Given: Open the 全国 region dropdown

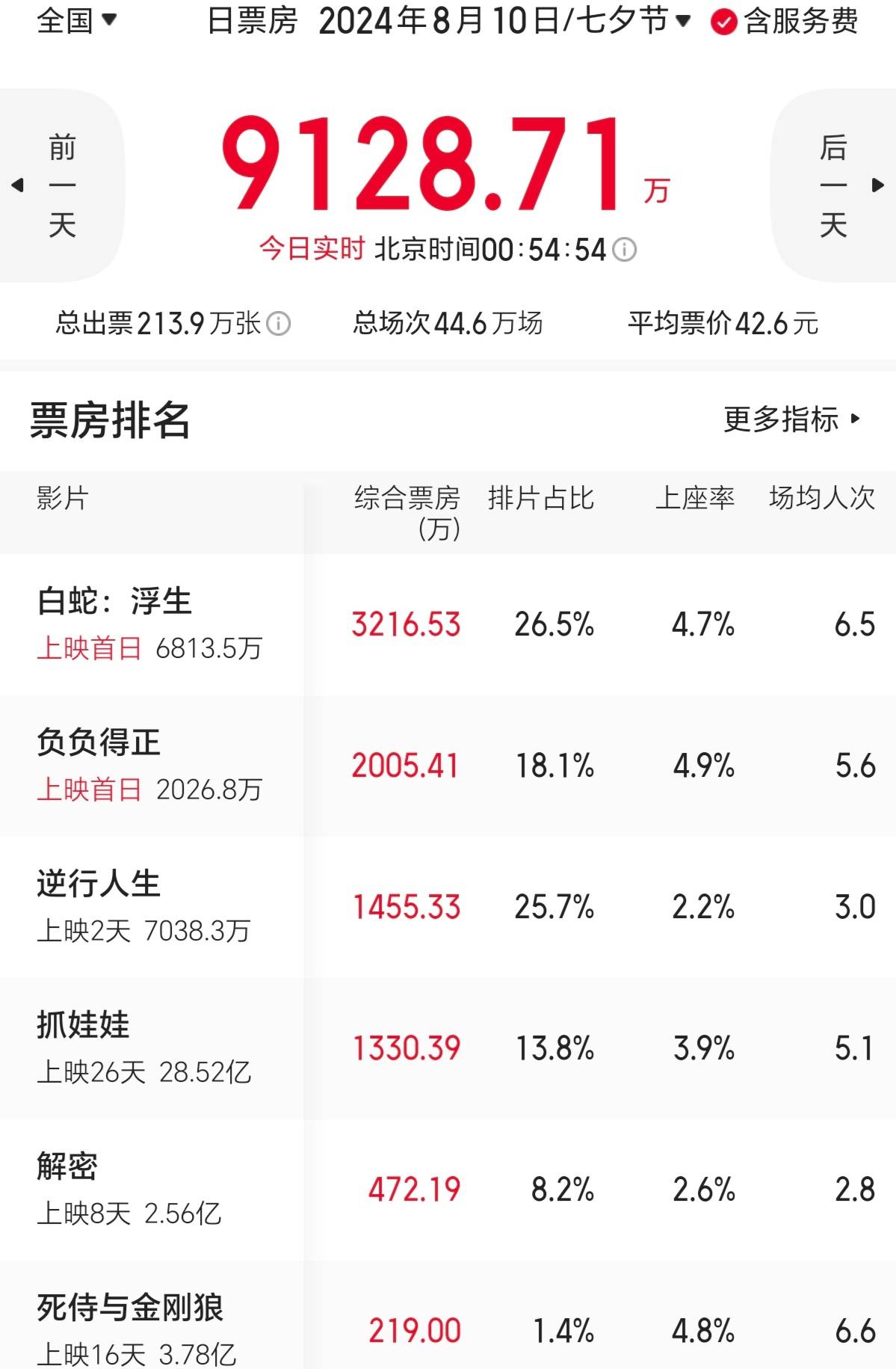Looking at the screenshot, I should pos(76,20).
